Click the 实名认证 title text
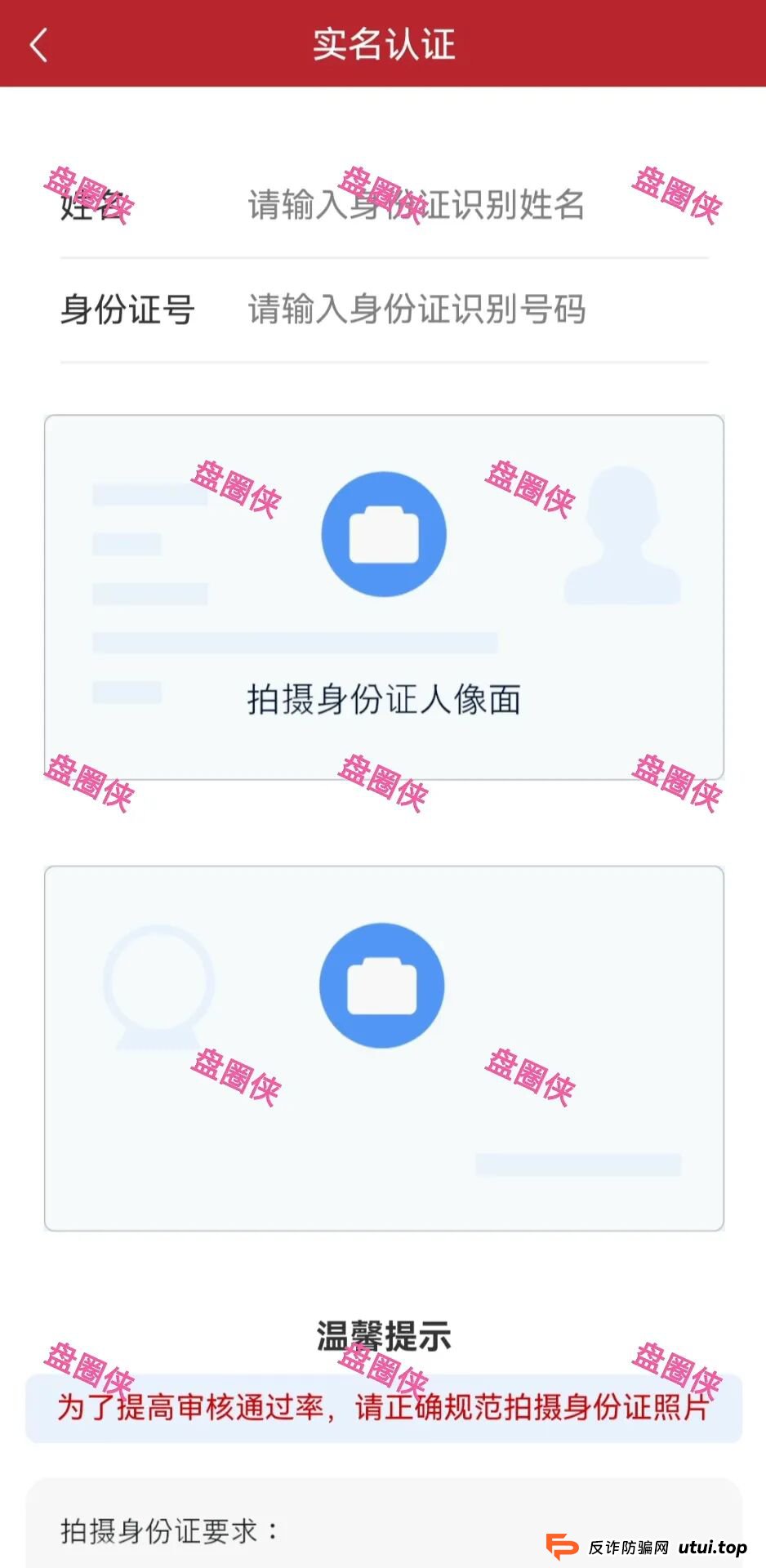The image size is (766, 1568). point(383,45)
